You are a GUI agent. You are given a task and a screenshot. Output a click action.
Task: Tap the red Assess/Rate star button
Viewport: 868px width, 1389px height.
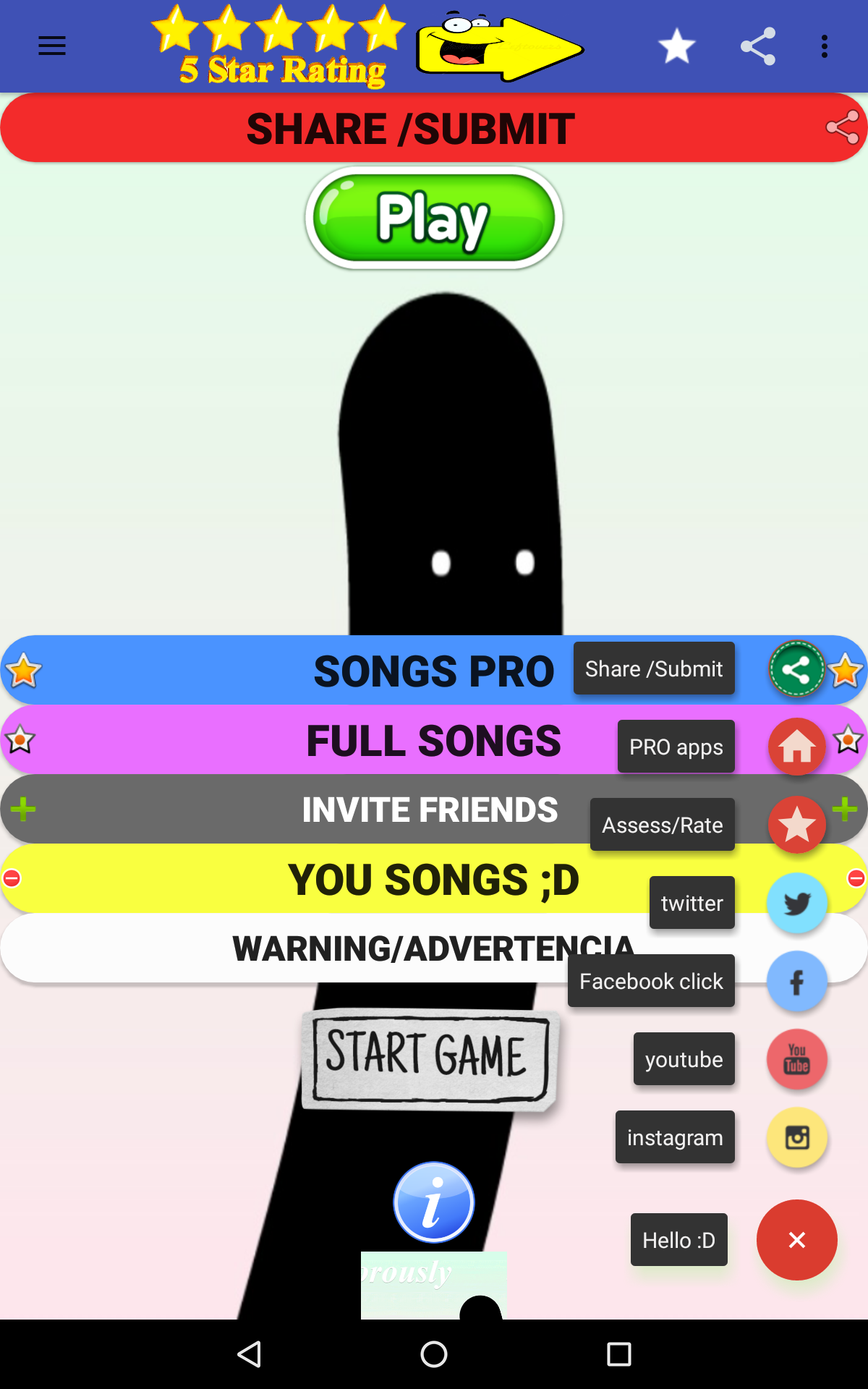[796, 825]
